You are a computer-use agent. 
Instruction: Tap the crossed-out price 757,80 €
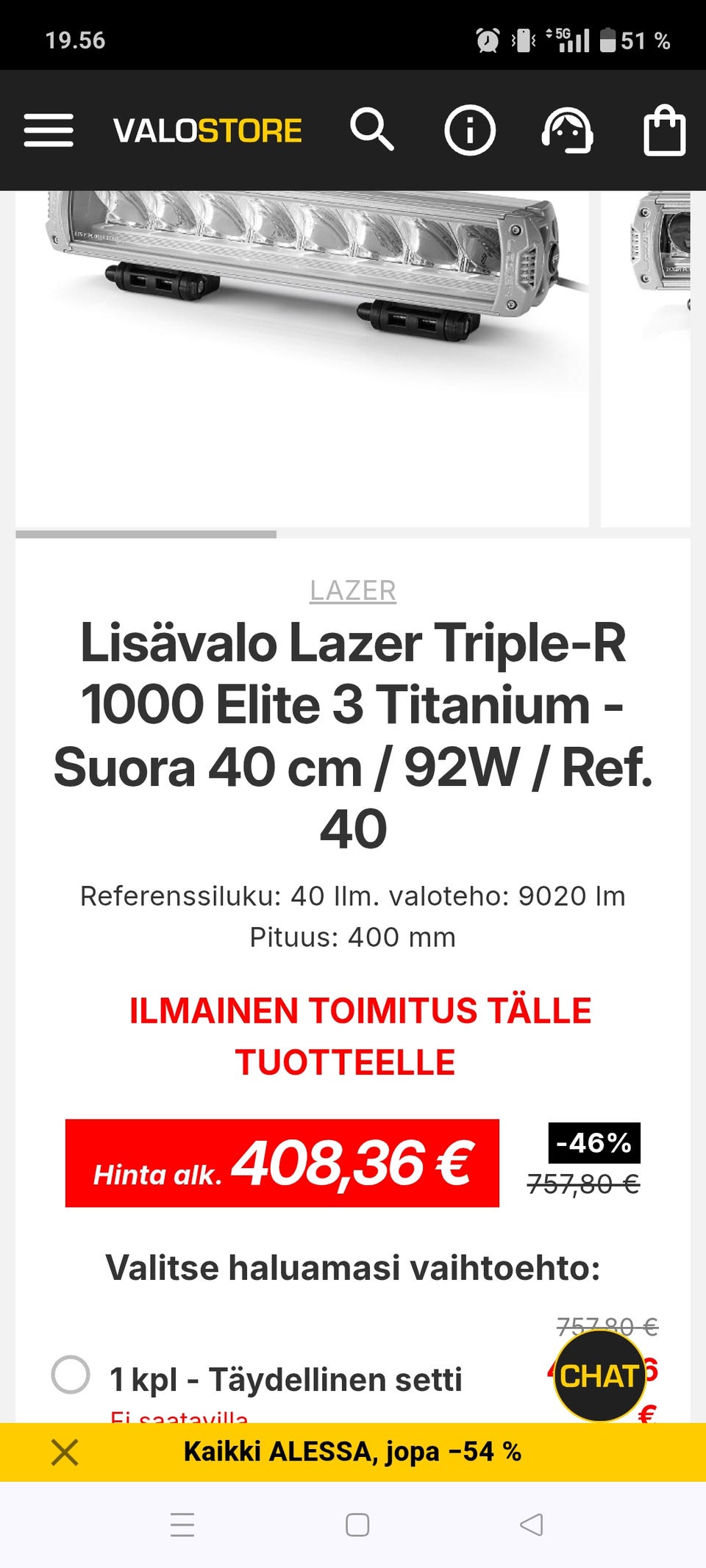click(x=581, y=1184)
